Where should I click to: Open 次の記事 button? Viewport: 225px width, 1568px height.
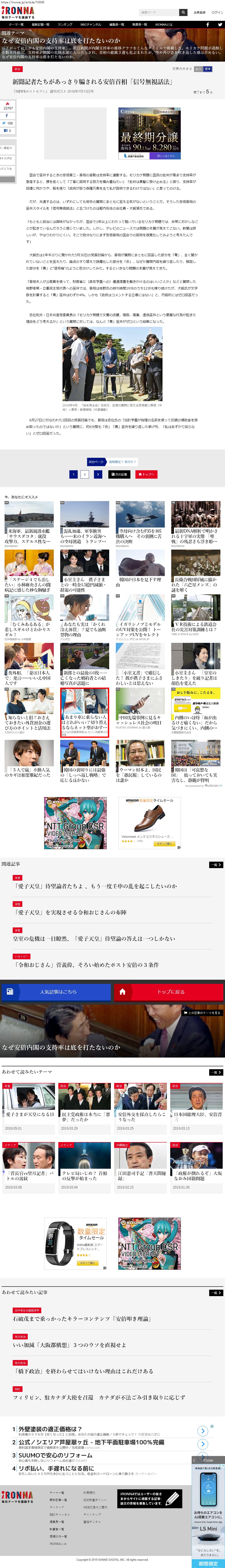[119, 474]
